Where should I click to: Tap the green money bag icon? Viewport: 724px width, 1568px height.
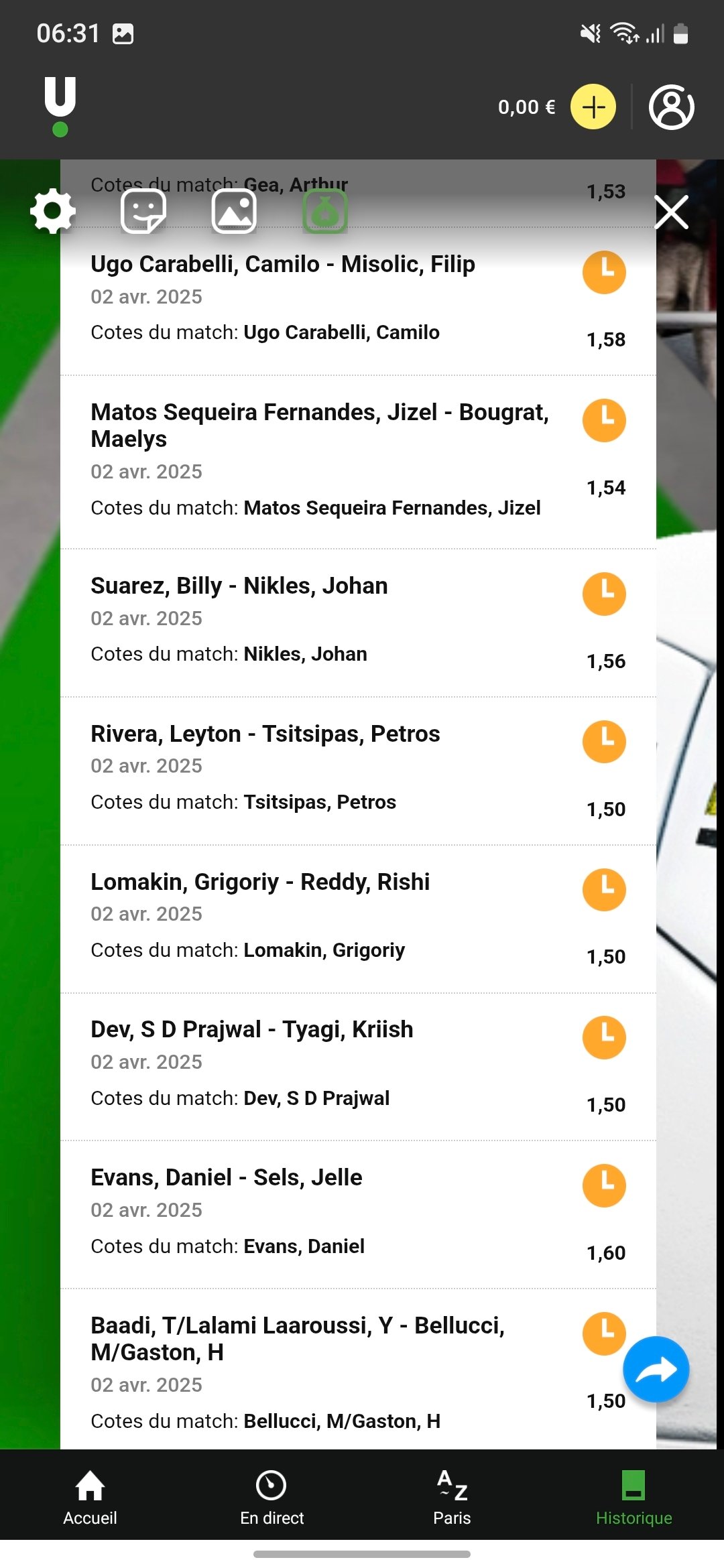point(325,212)
